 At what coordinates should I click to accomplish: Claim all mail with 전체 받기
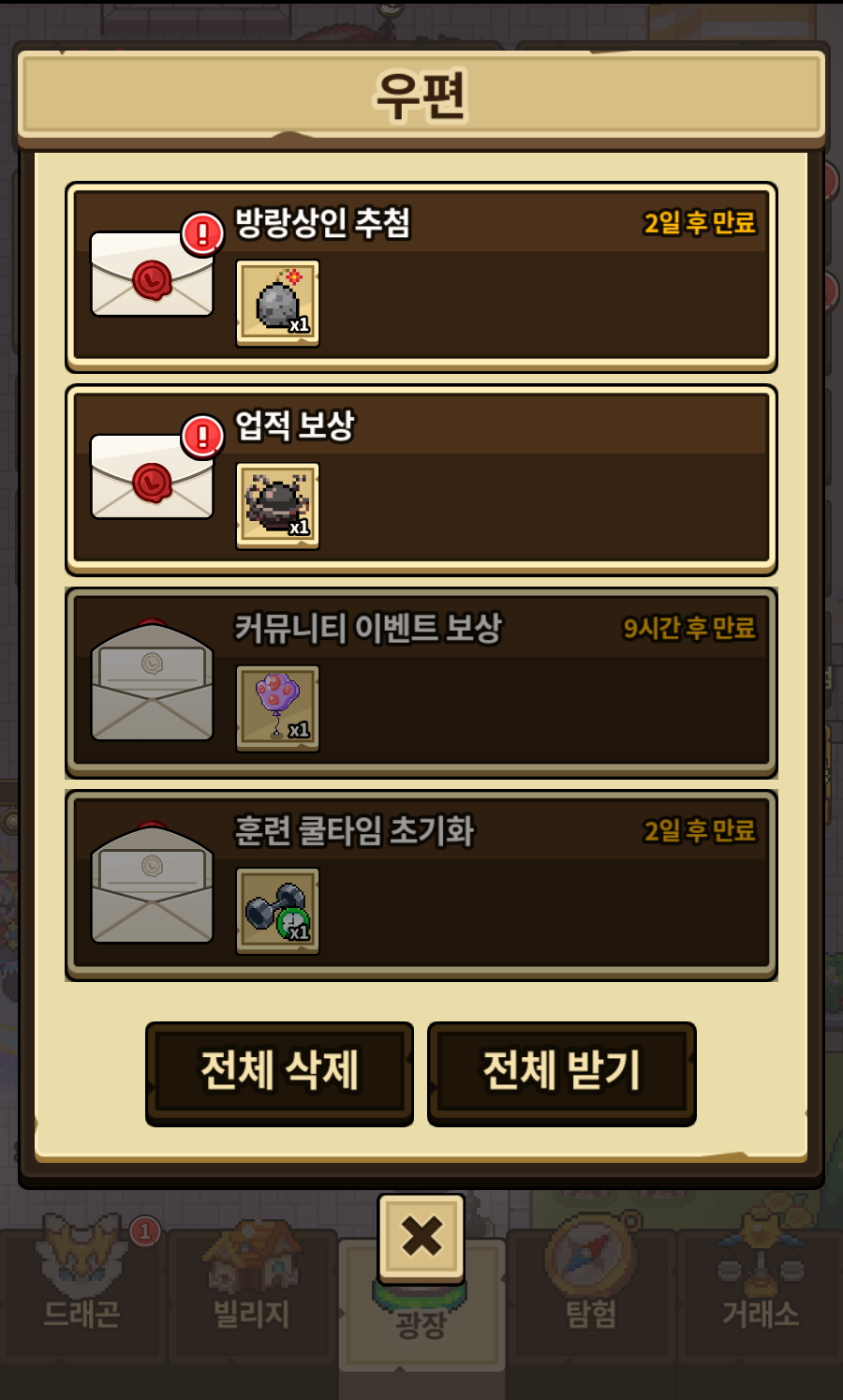click(x=561, y=1072)
